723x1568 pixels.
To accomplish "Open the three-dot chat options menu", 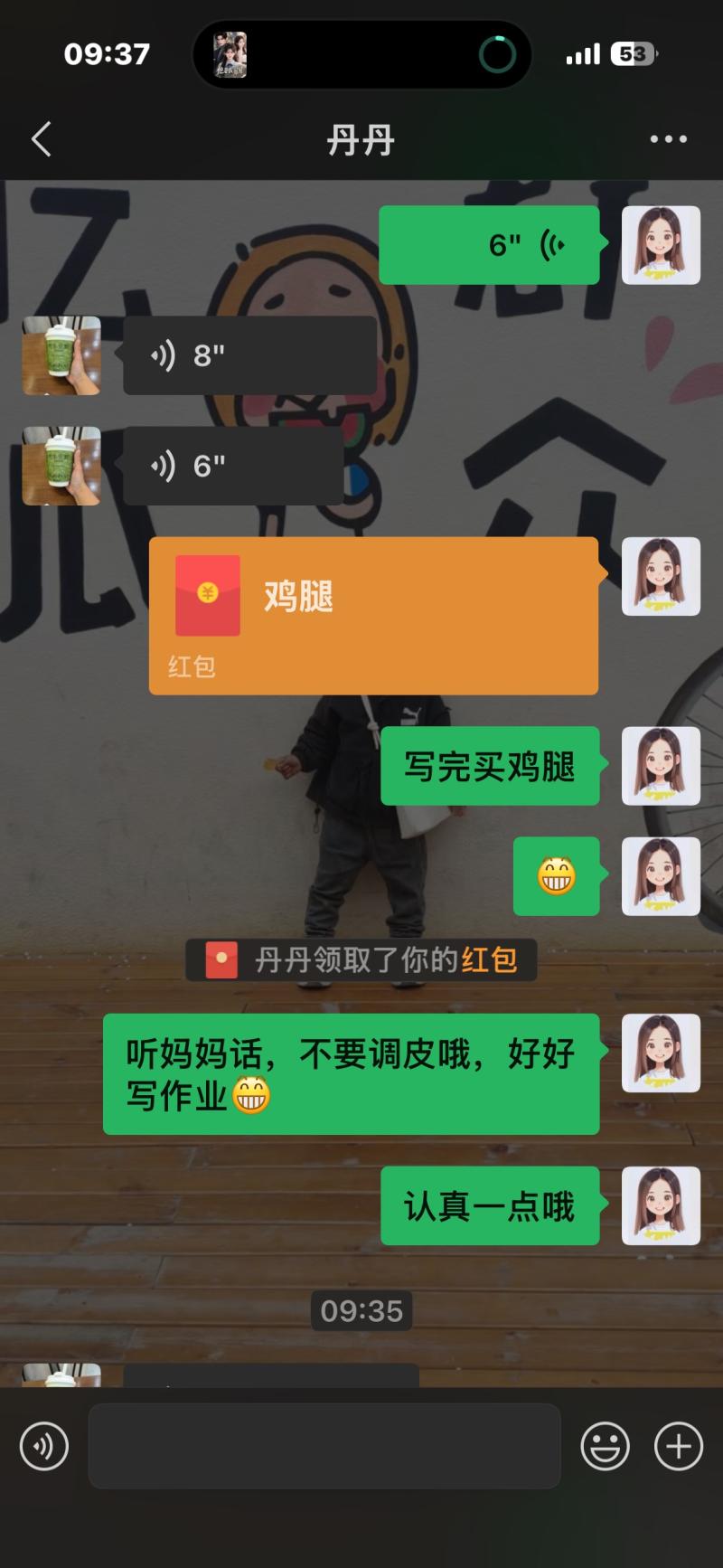I will click(x=669, y=139).
